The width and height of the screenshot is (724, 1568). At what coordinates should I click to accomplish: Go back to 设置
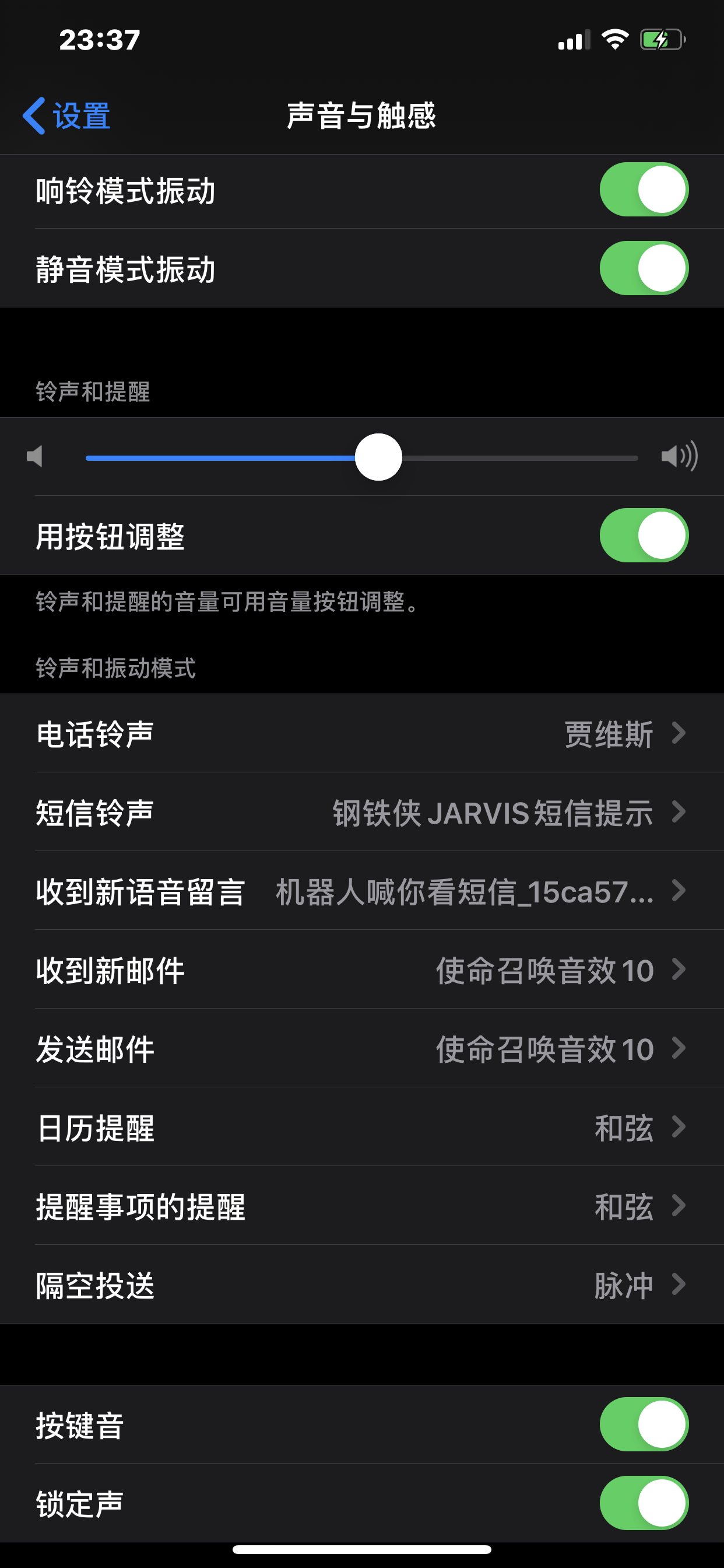click(x=67, y=116)
